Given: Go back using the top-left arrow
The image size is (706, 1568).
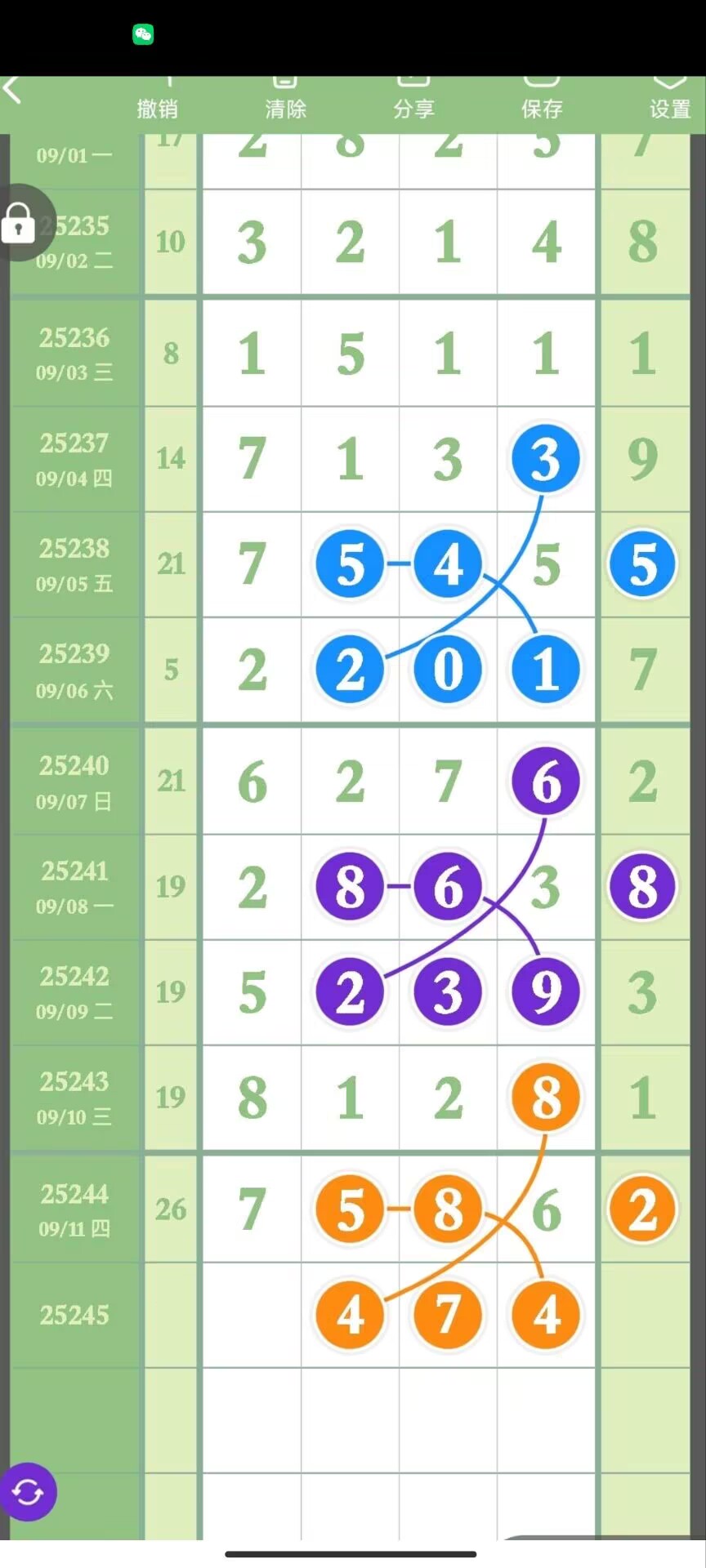Looking at the screenshot, I should tap(11, 90).
